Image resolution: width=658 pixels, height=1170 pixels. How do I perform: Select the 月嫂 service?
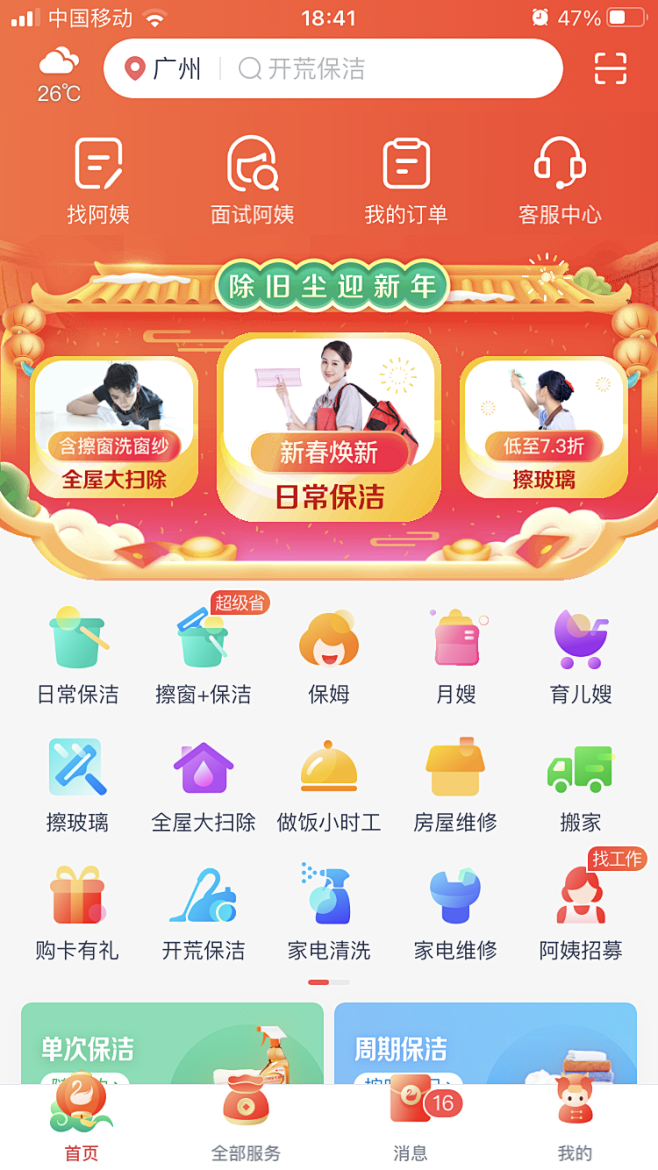point(456,654)
